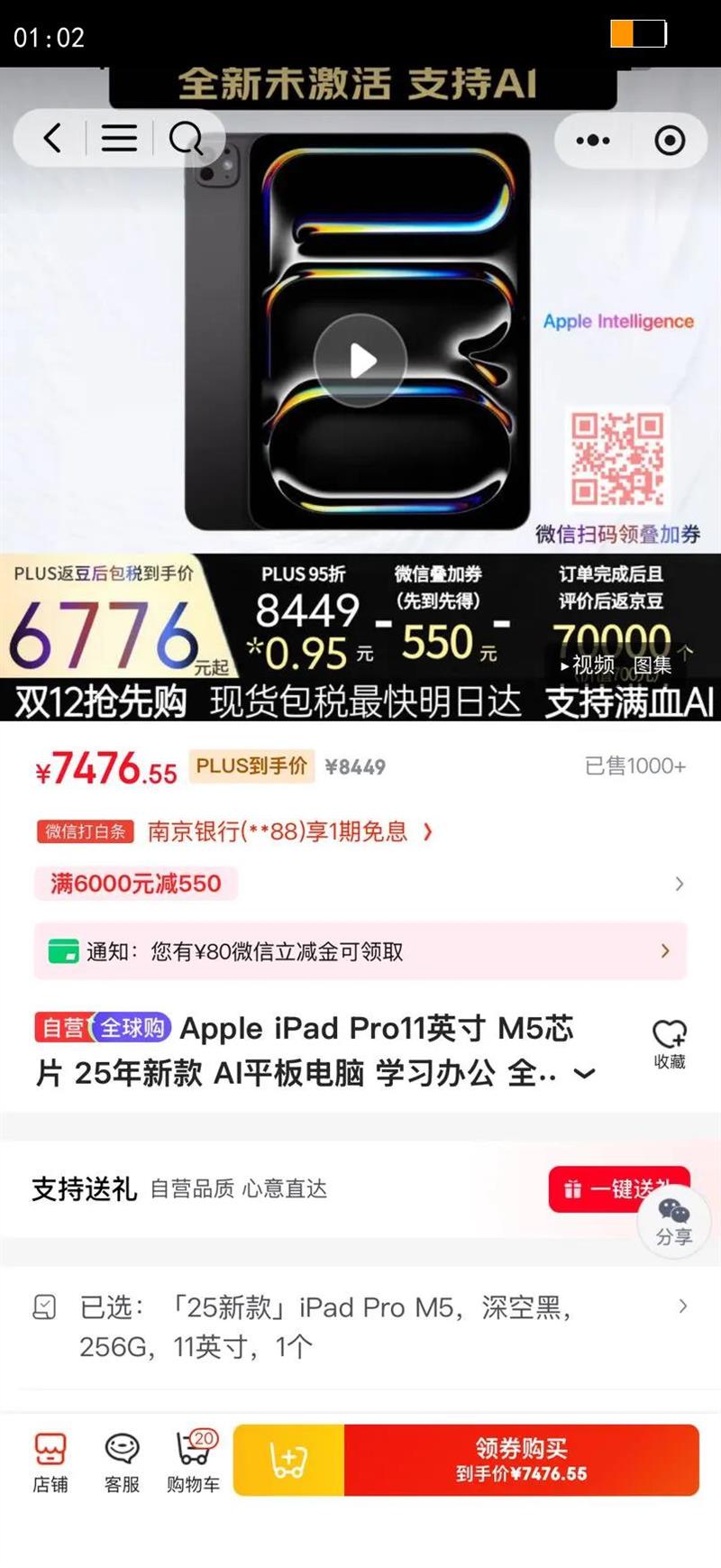The image size is (721, 1568).
Task: Click the back arrow at top left
Action: tap(50, 139)
